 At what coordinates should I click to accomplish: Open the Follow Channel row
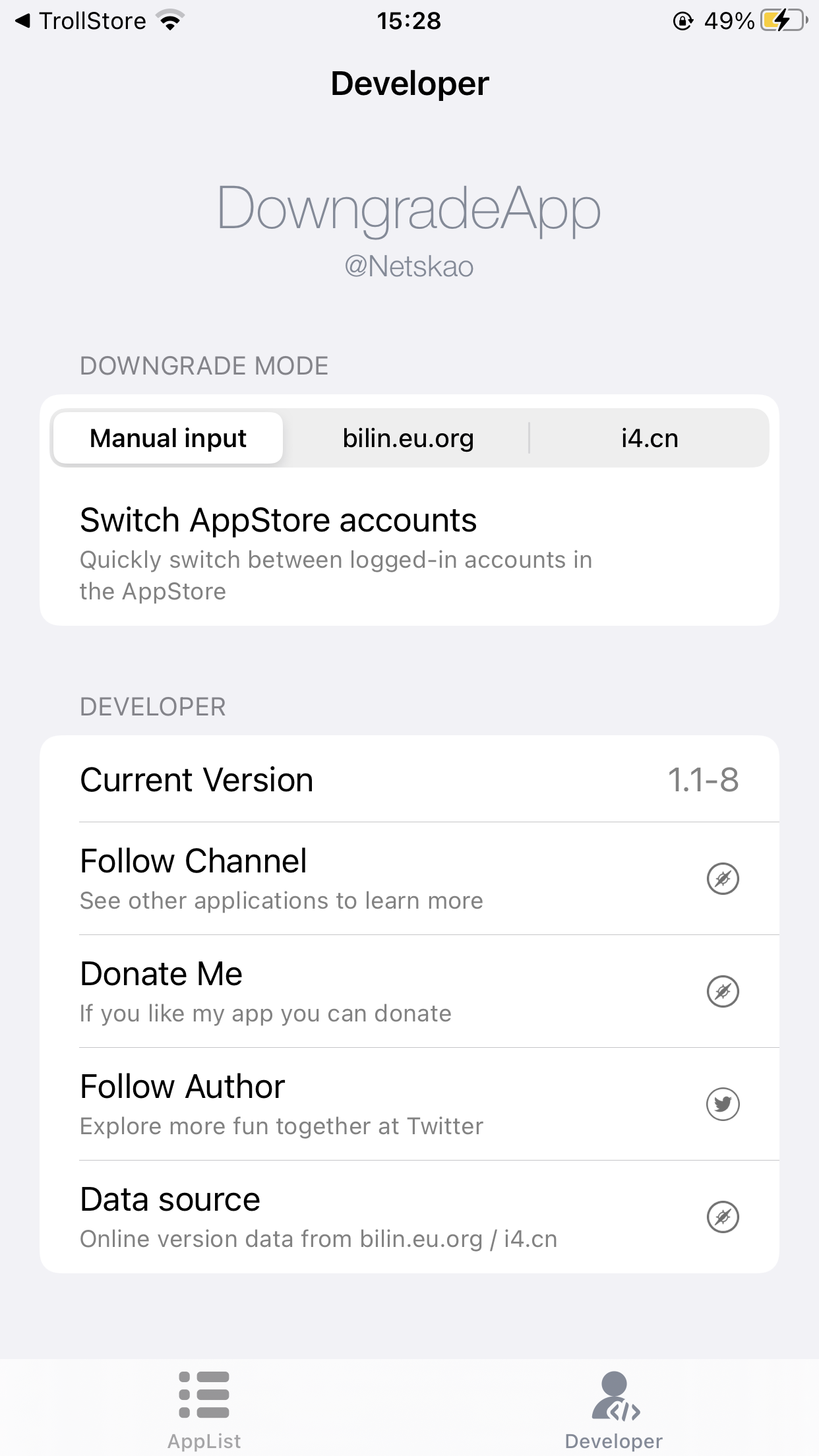pyautogui.click(x=409, y=878)
